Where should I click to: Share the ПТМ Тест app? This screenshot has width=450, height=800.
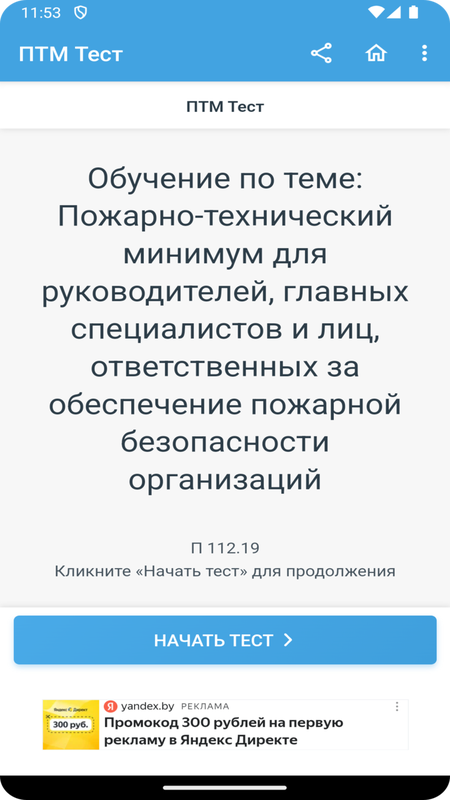click(321, 53)
